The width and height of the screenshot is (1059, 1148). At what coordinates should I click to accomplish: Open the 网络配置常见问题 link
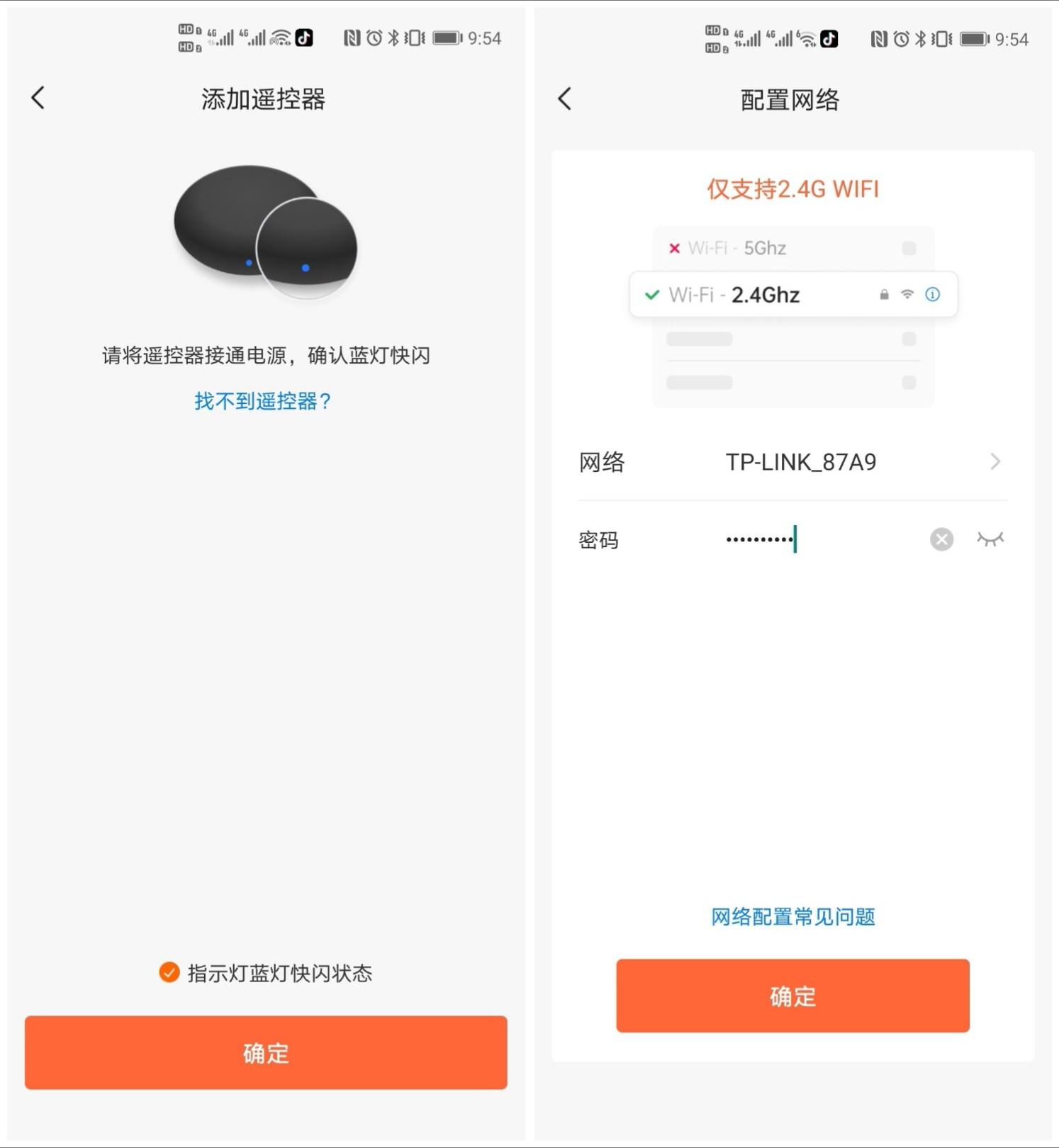pos(792,916)
